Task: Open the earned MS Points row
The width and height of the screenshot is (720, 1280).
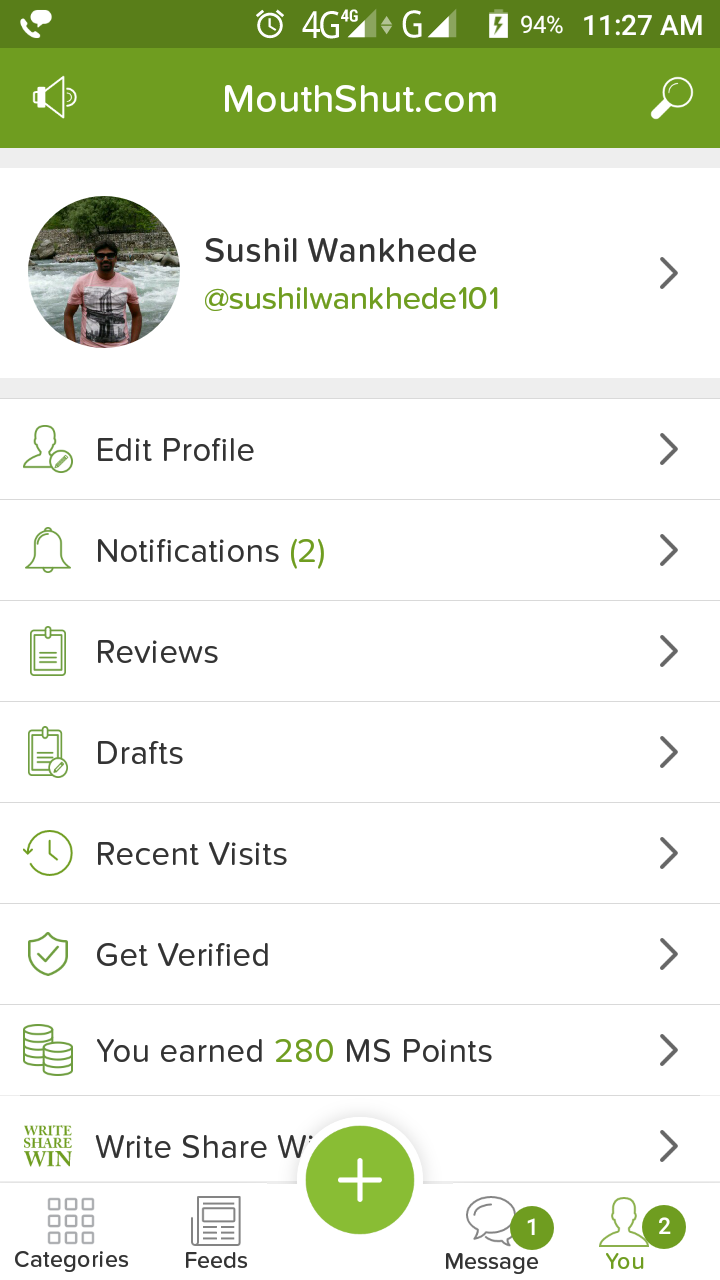Action: tap(360, 1051)
